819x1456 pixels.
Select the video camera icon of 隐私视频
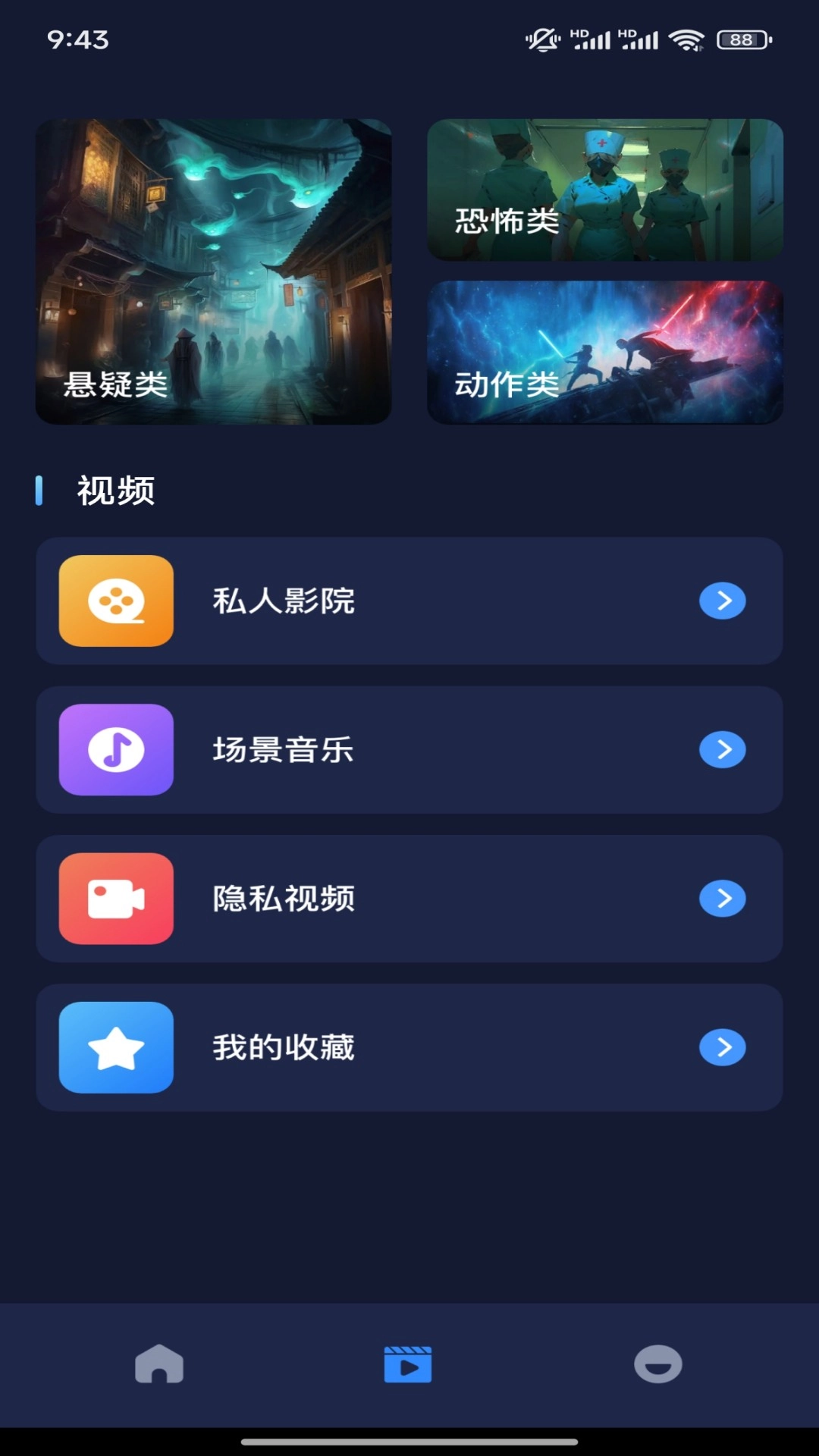click(x=116, y=898)
